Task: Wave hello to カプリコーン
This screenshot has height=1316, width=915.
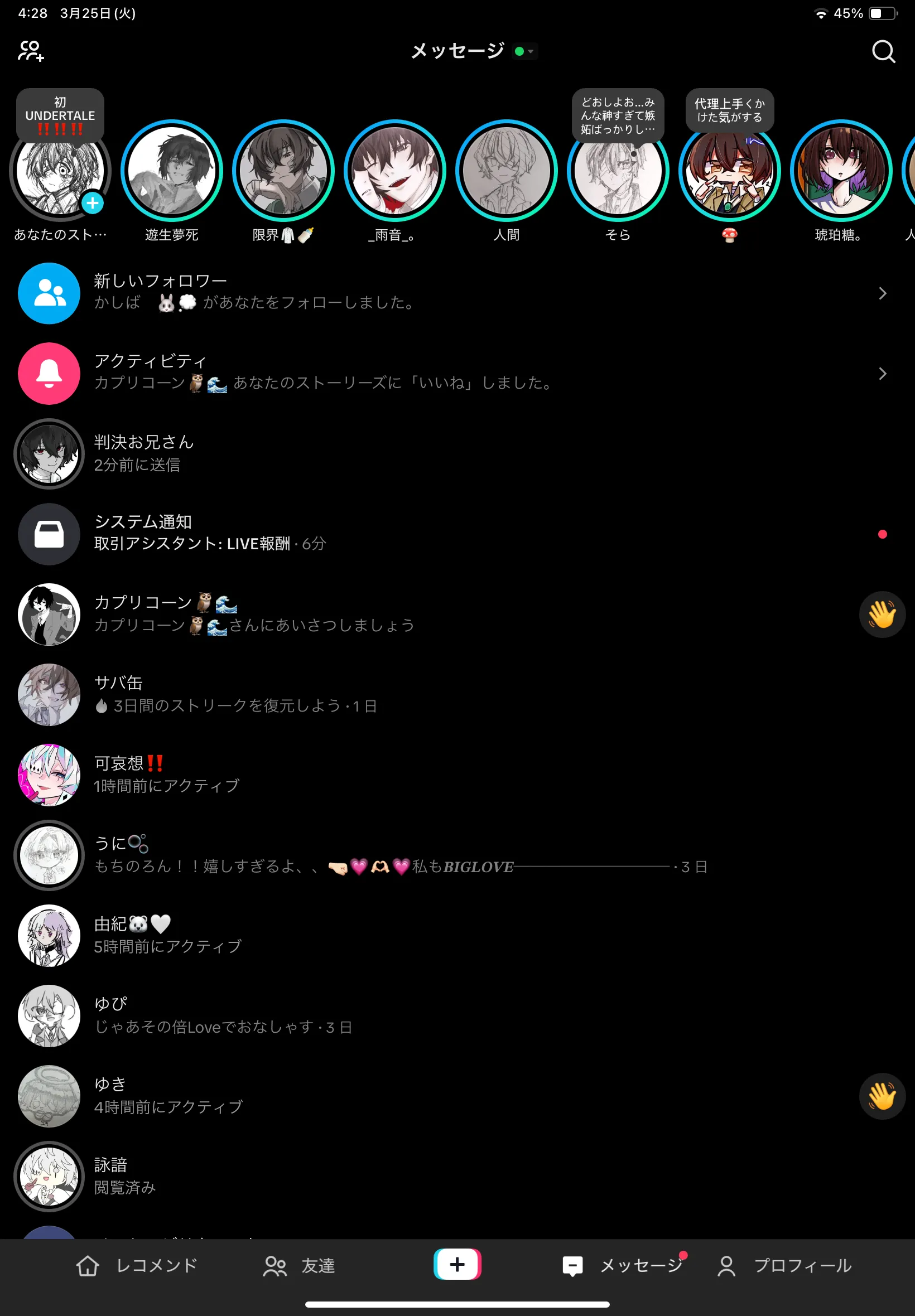Action: tap(881, 614)
